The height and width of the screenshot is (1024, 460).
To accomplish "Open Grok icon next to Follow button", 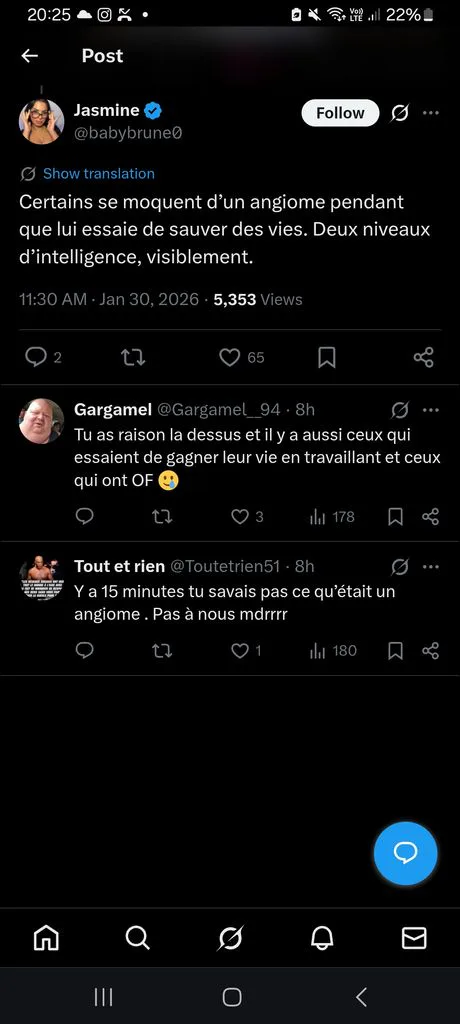I will (x=400, y=114).
